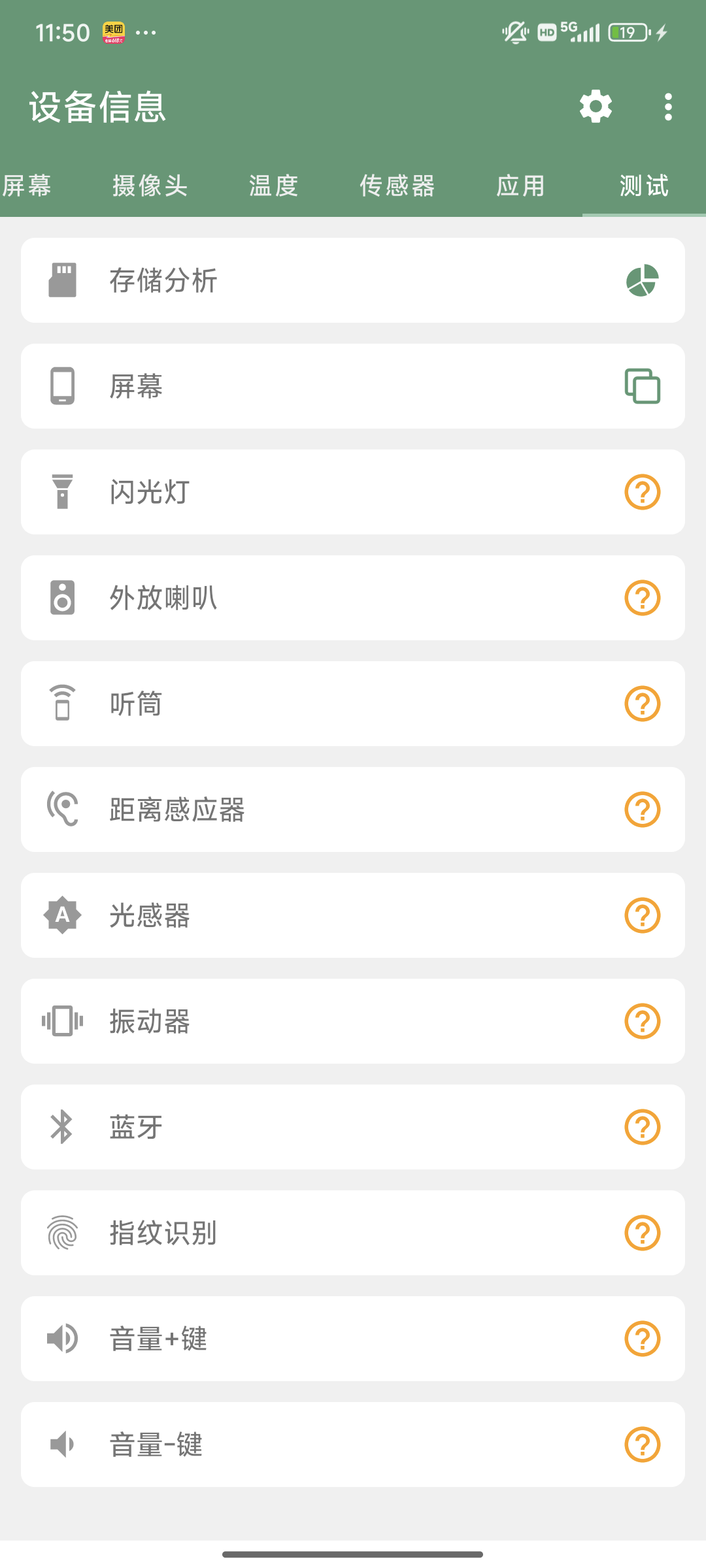Switch to the 应用 tab
The image size is (706, 1568).
click(x=520, y=186)
